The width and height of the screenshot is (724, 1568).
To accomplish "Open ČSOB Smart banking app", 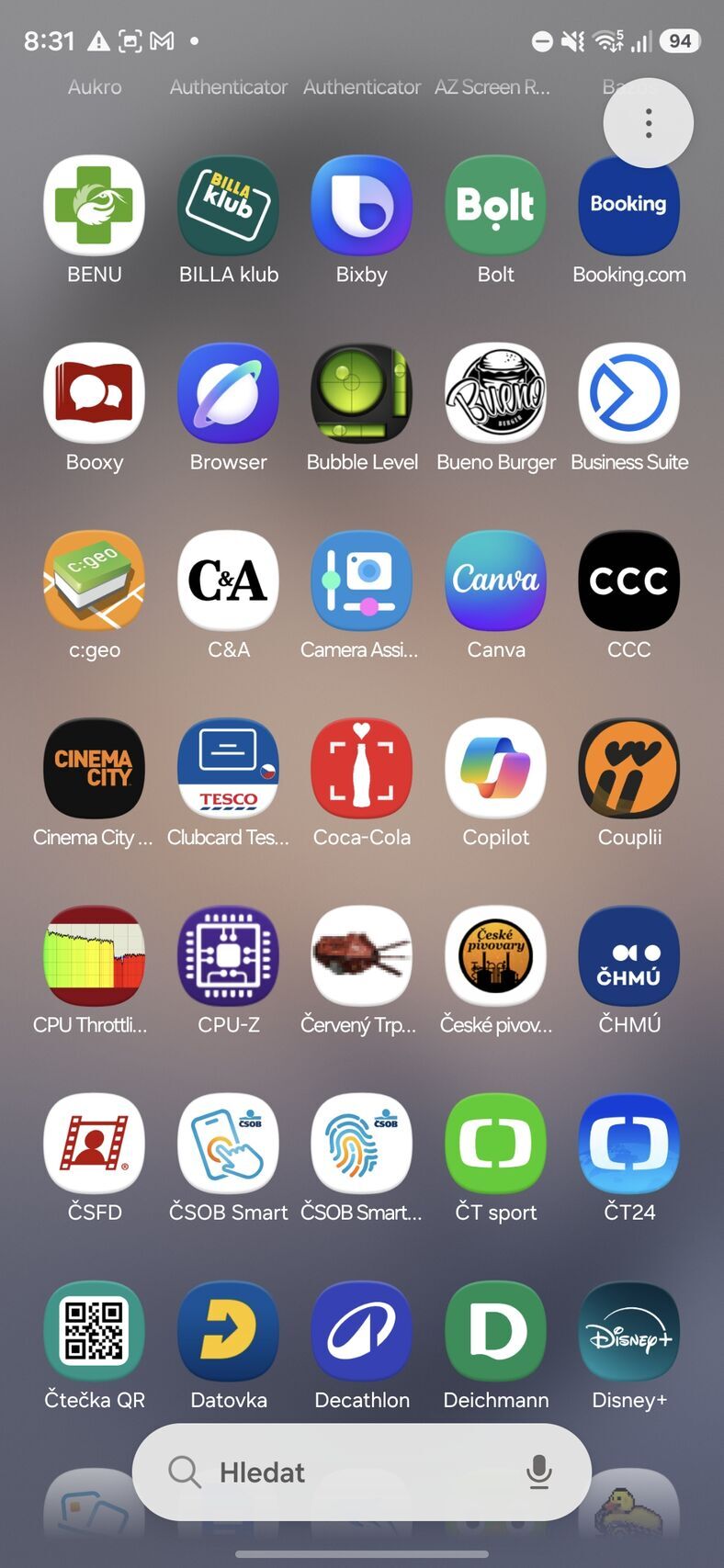I will pos(228,1143).
